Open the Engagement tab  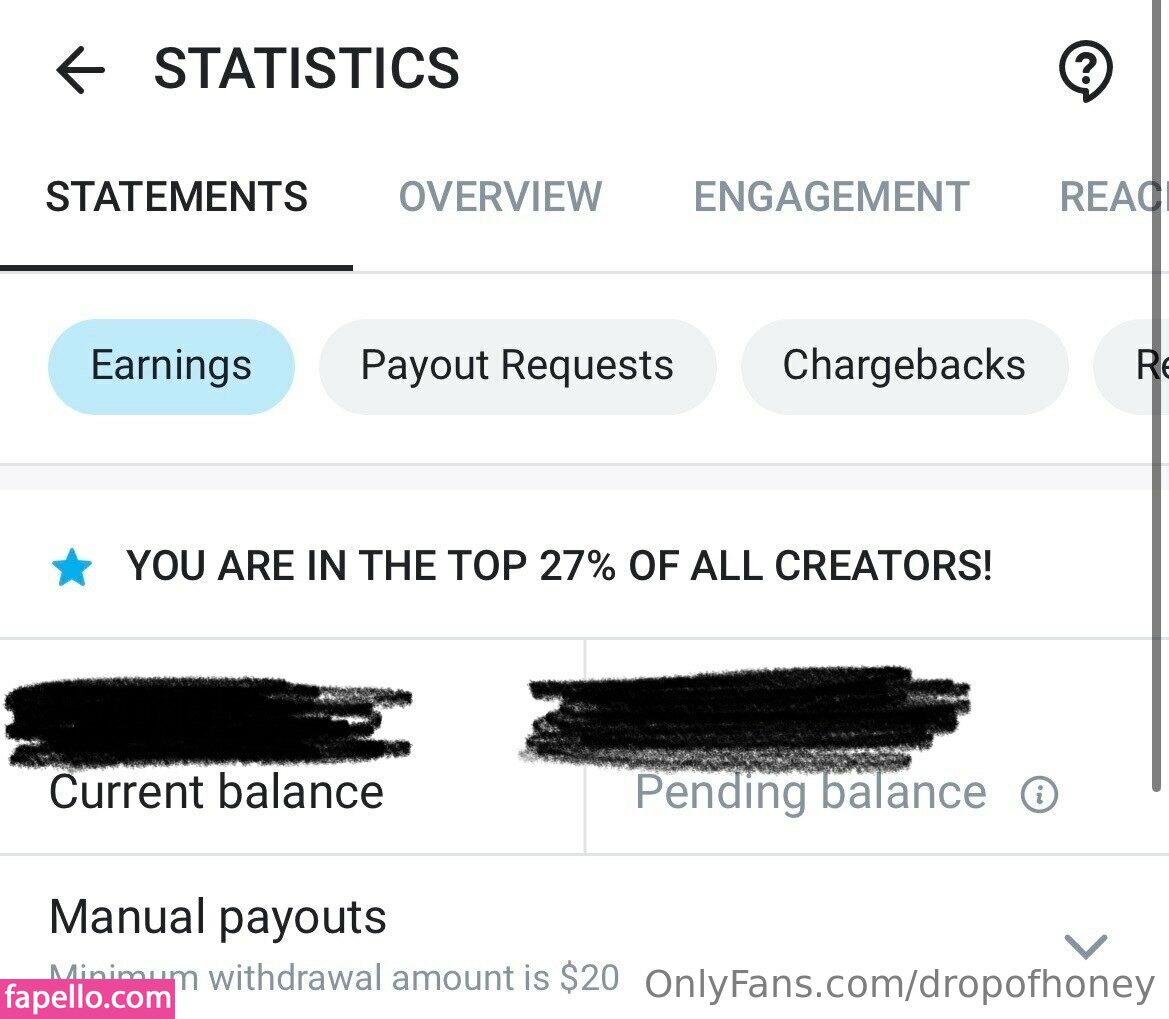(x=831, y=197)
